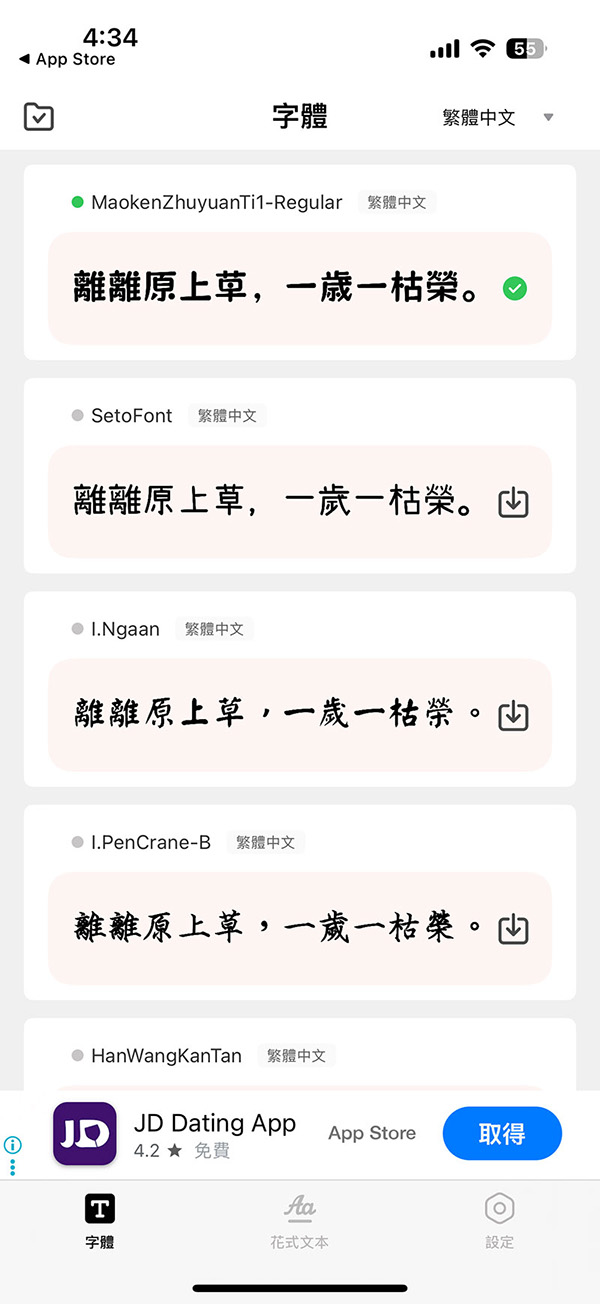
Task: Switch to the 字體 tab
Action: point(99,1221)
